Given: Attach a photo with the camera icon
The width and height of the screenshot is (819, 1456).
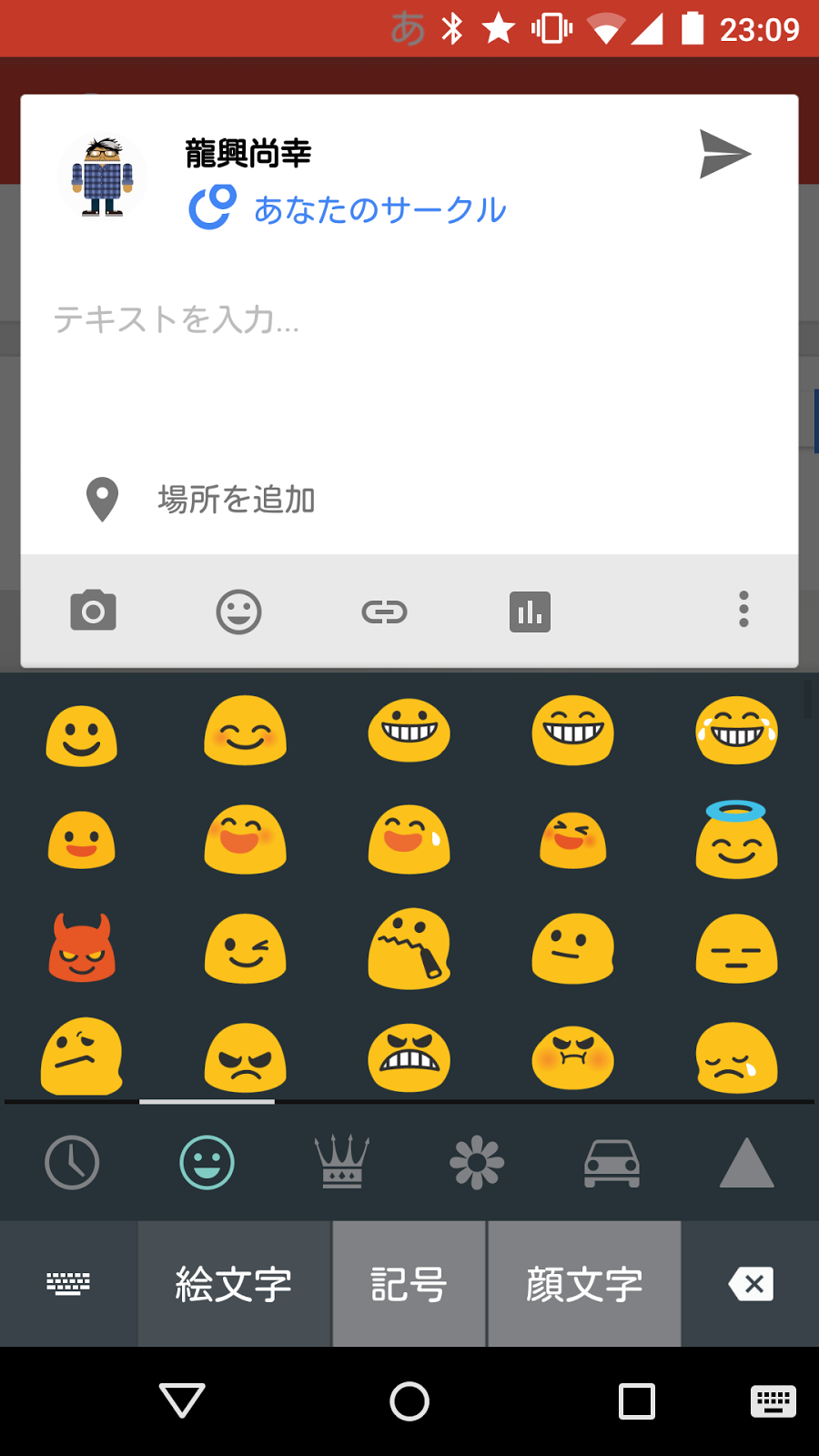Looking at the screenshot, I should pos(93,611).
